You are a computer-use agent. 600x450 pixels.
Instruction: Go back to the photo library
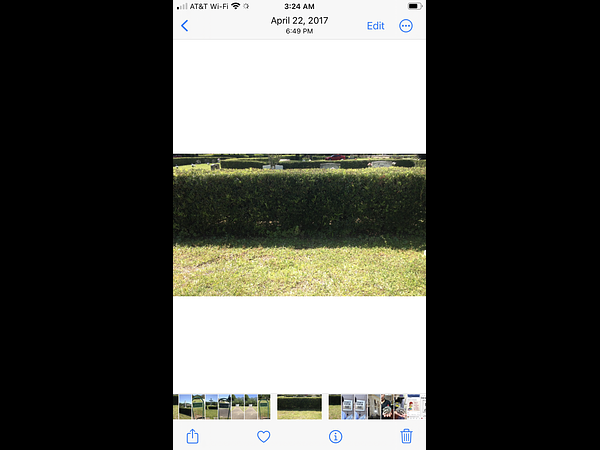coord(184,26)
